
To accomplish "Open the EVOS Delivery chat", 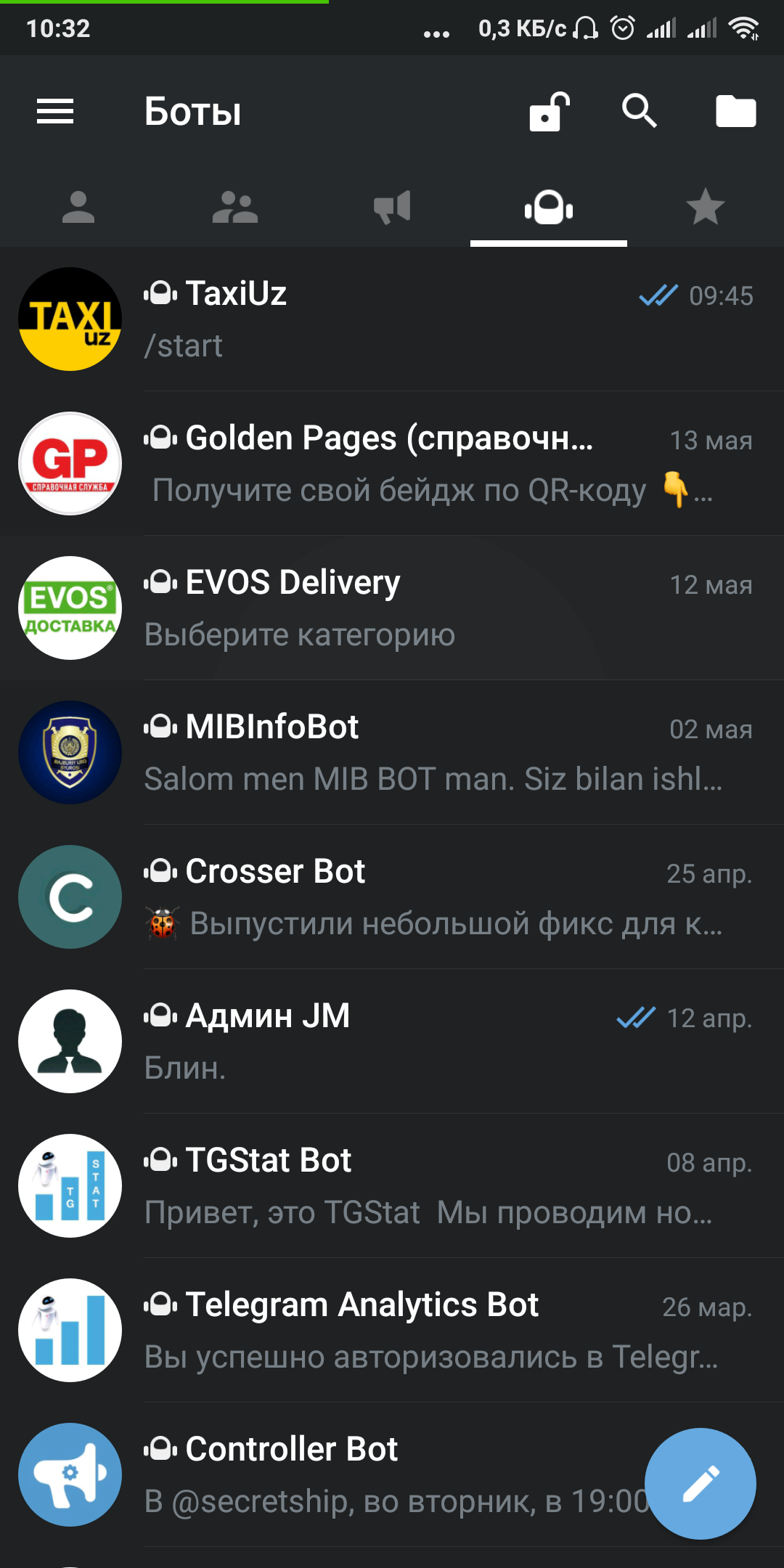I will 392,608.
